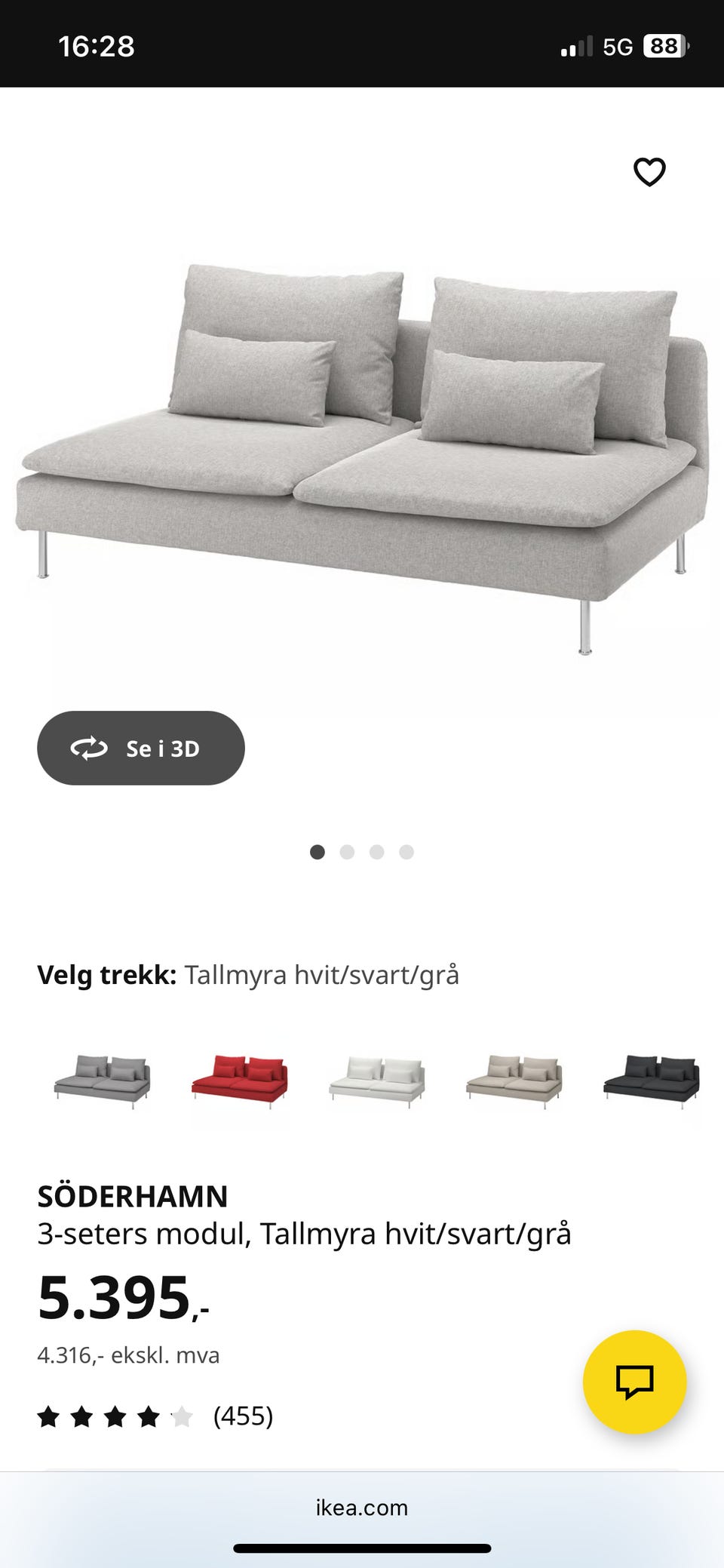Viewport: 724px width, 1568px height.
Task: Open the (455) customer reviews
Action: [244, 1416]
